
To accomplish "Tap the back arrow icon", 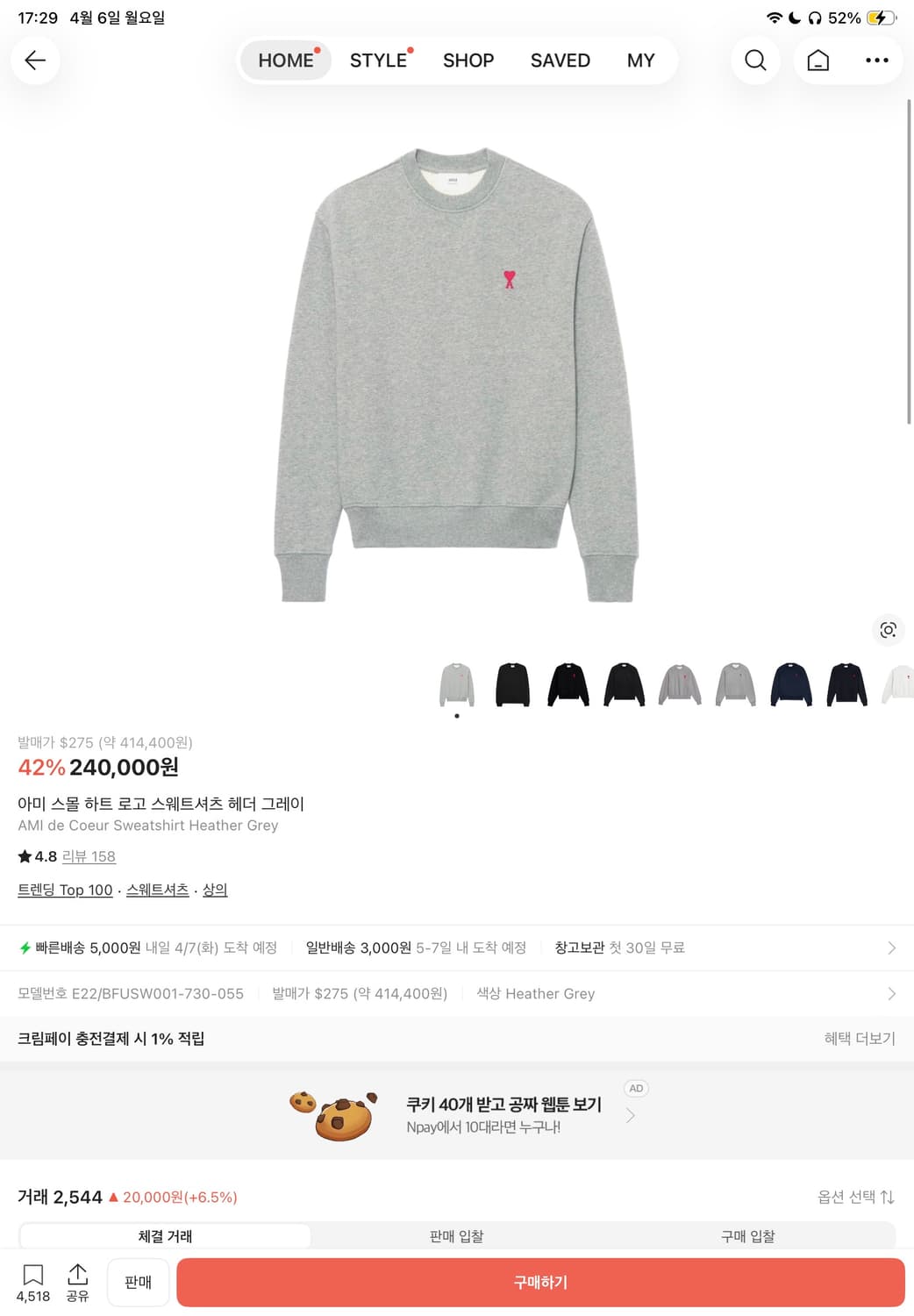I will click(33, 60).
